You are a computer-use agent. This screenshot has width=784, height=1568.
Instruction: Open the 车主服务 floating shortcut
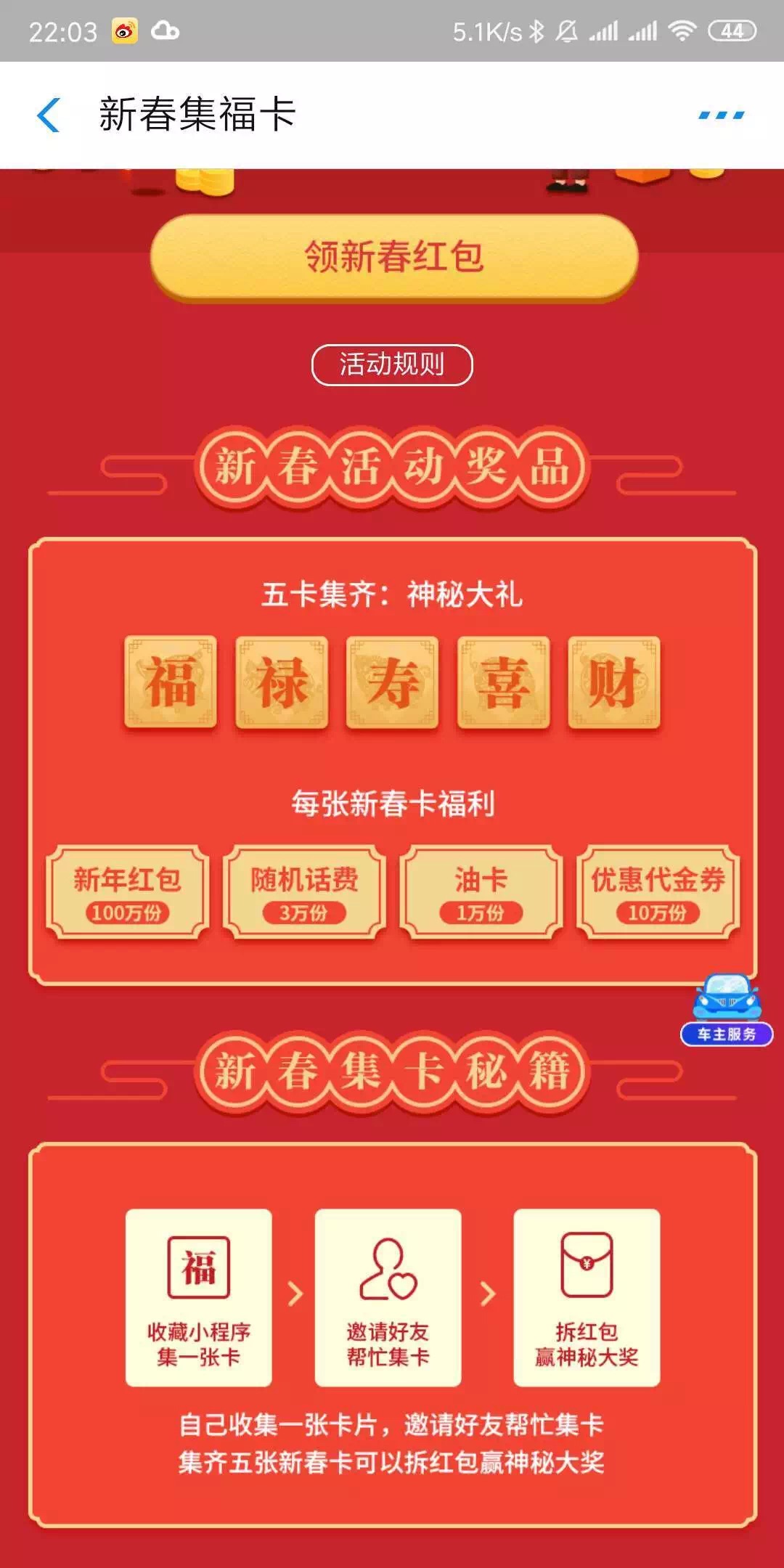(x=727, y=1010)
